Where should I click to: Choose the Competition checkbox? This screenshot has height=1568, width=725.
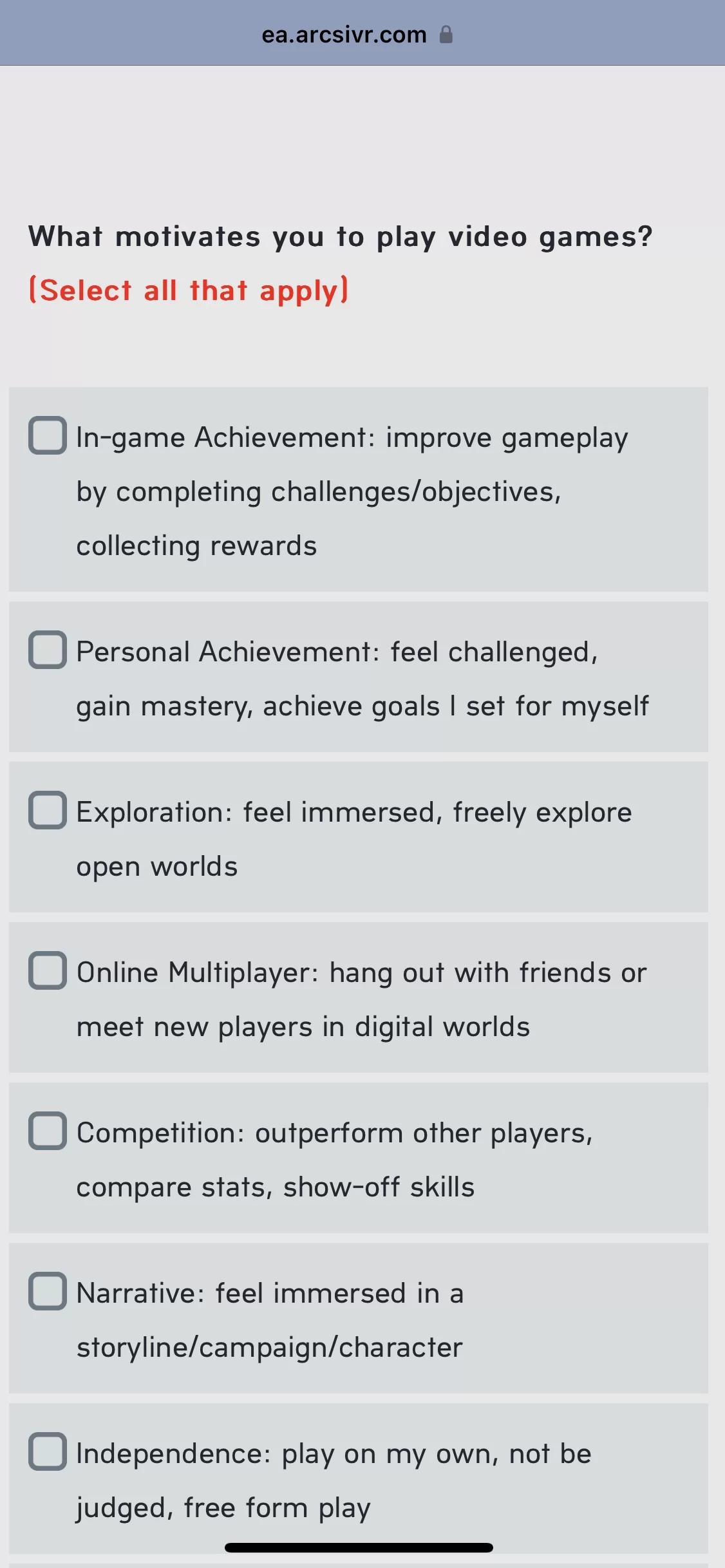pos(48,1131)
